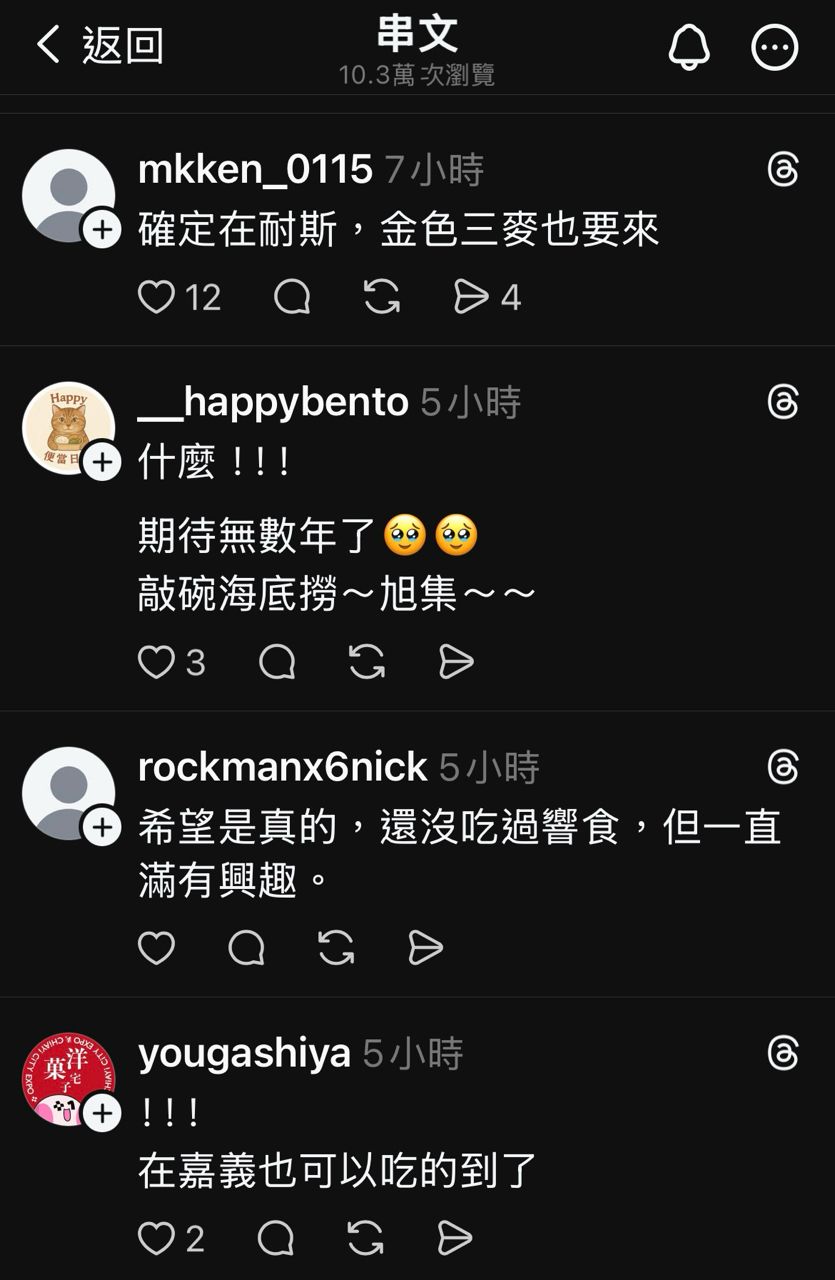Image resolution: width=835 pixels, height=1280 pixels.
Task: Tap the Threads icon beside rockmanx6nick's comment
Action: pyautogui.click(x=783, y=768)
